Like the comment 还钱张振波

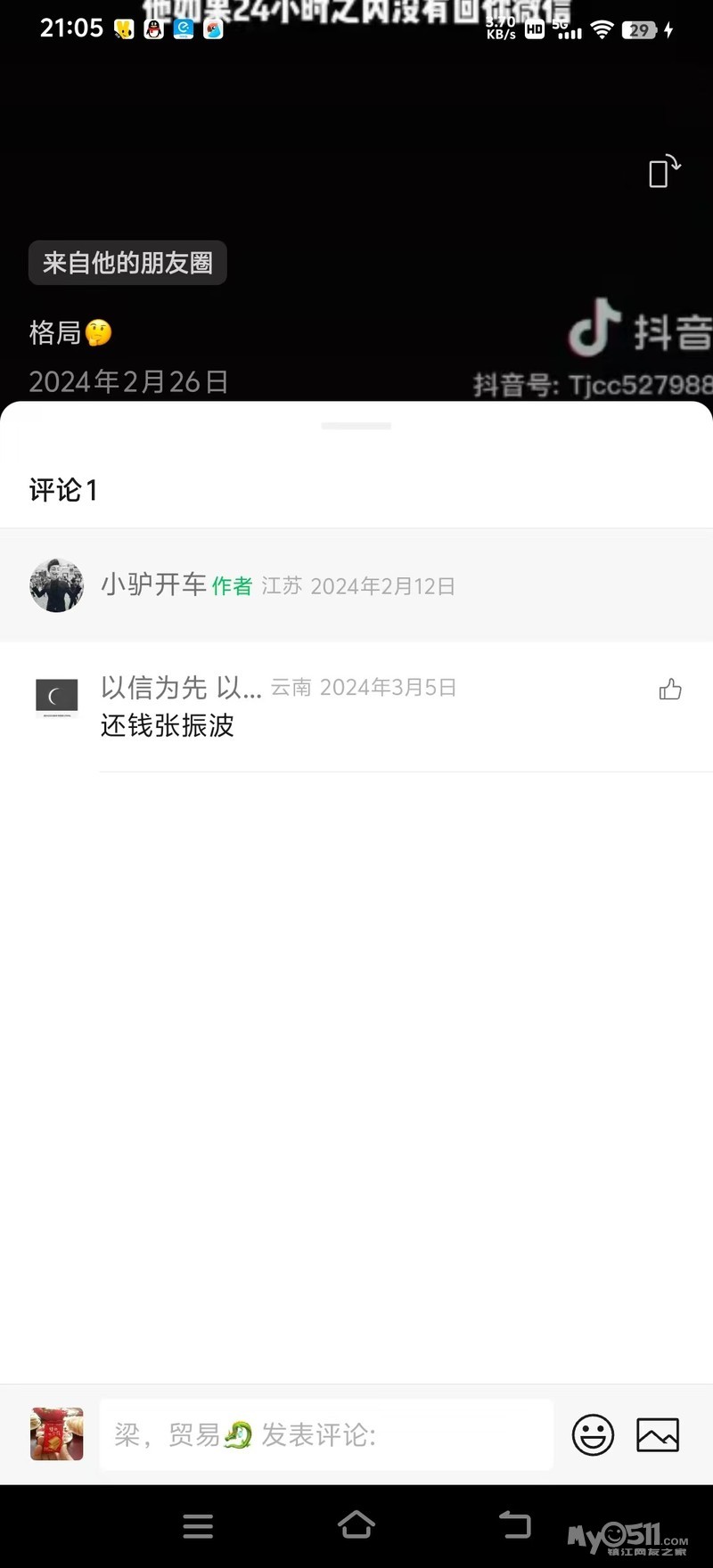point(670,689)
